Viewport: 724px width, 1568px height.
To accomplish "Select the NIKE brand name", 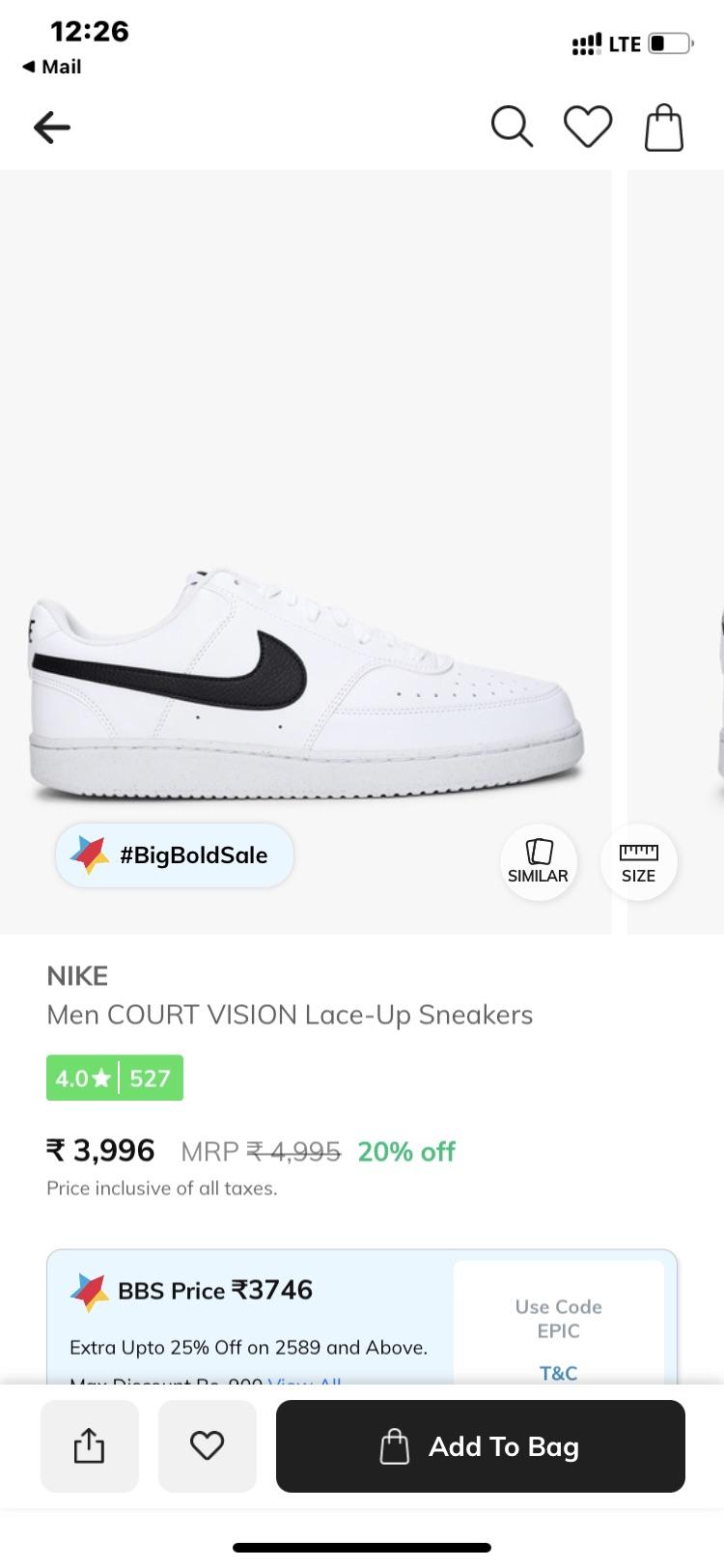I will [76, 975].
